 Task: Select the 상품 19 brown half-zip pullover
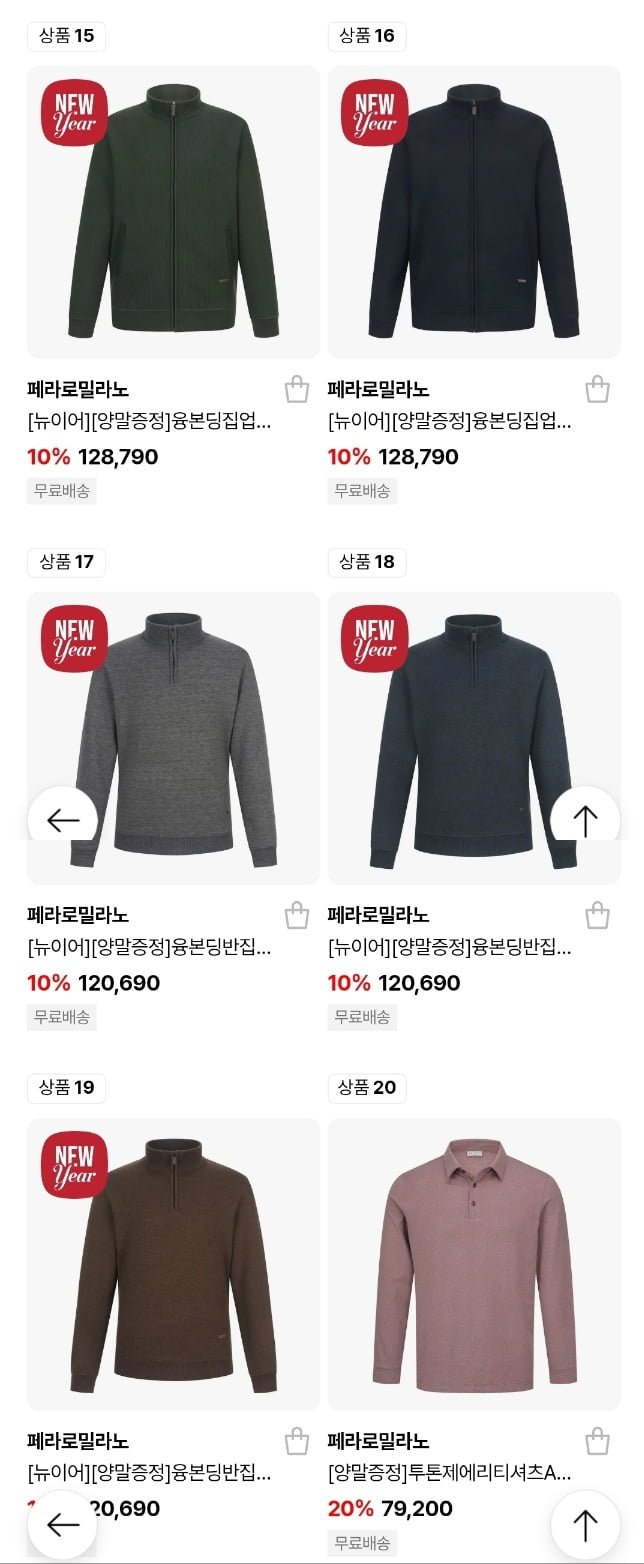tap(173, 1264)
